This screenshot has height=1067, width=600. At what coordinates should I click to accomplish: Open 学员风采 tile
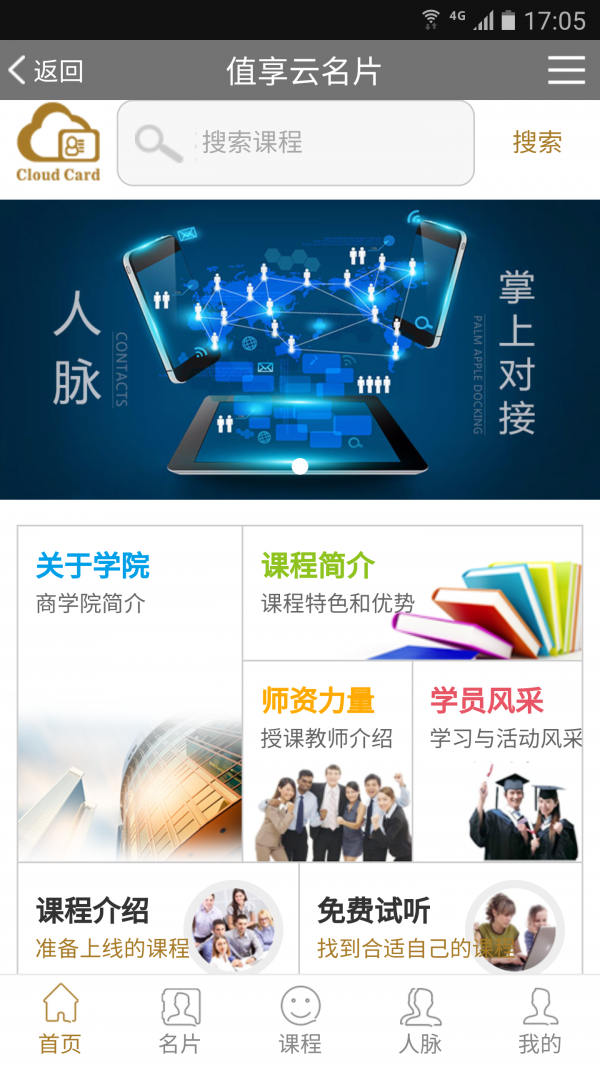pyautogui.click(x=497, y=761)
